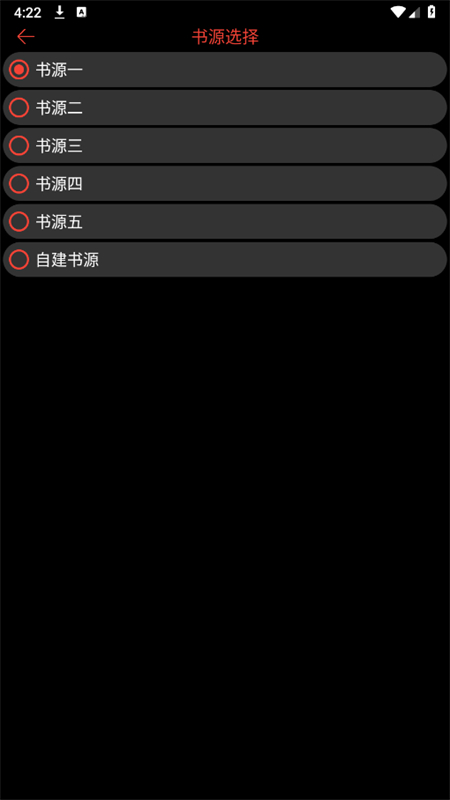Select the 书源三 option
This screenshot has height=800, width=450.
pos(225,145)
